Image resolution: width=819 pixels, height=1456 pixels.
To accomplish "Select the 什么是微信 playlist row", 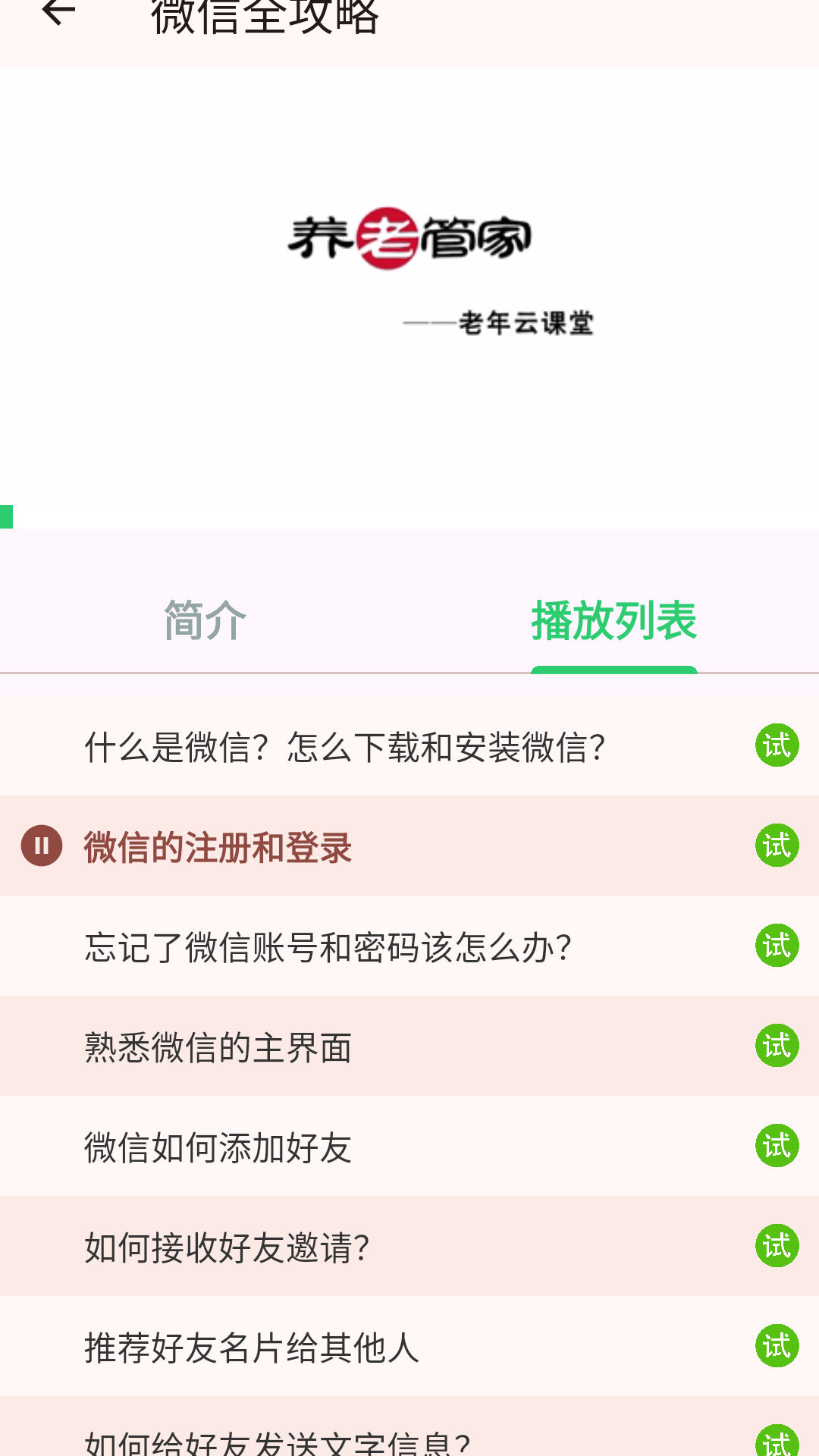I will click(344, 745).
